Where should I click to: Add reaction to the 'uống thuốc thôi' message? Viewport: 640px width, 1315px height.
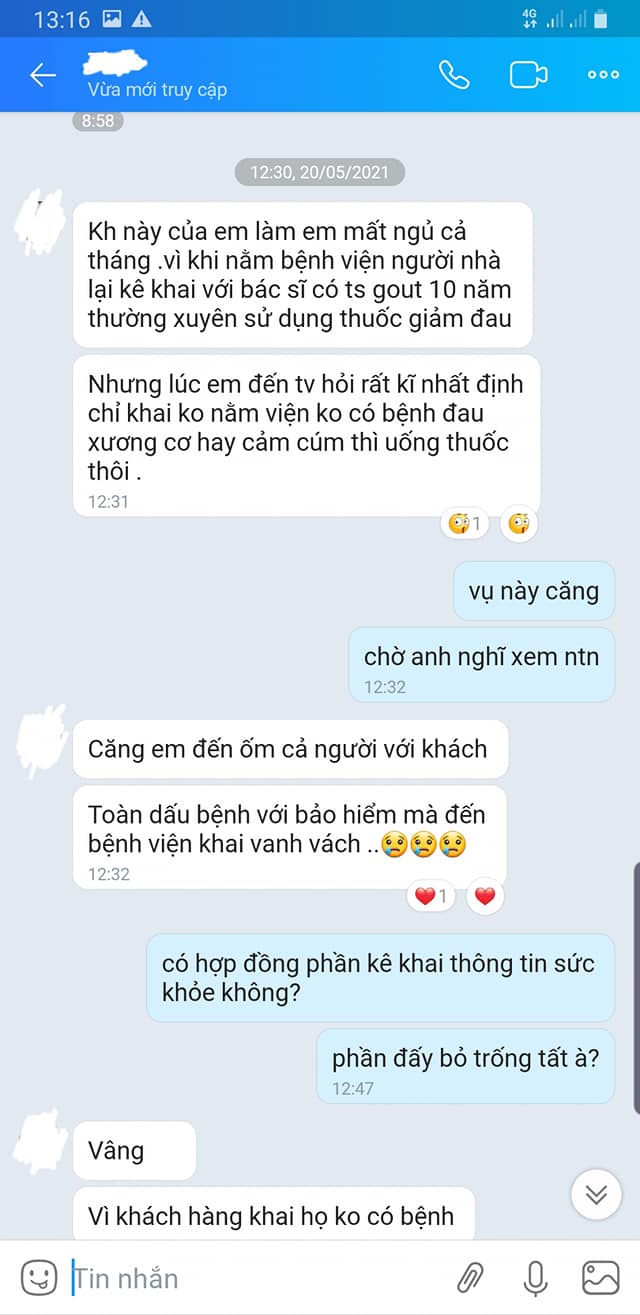tap(518, 523)
